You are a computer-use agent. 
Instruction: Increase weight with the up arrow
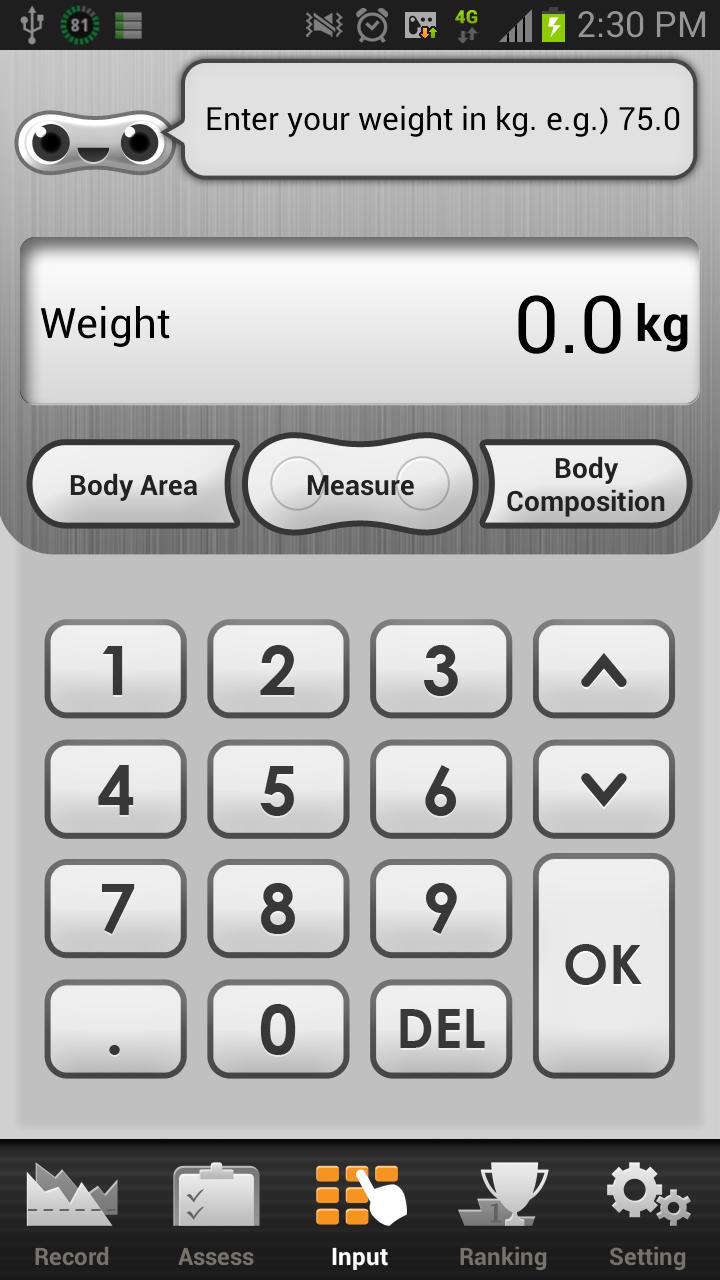point(604,669)
